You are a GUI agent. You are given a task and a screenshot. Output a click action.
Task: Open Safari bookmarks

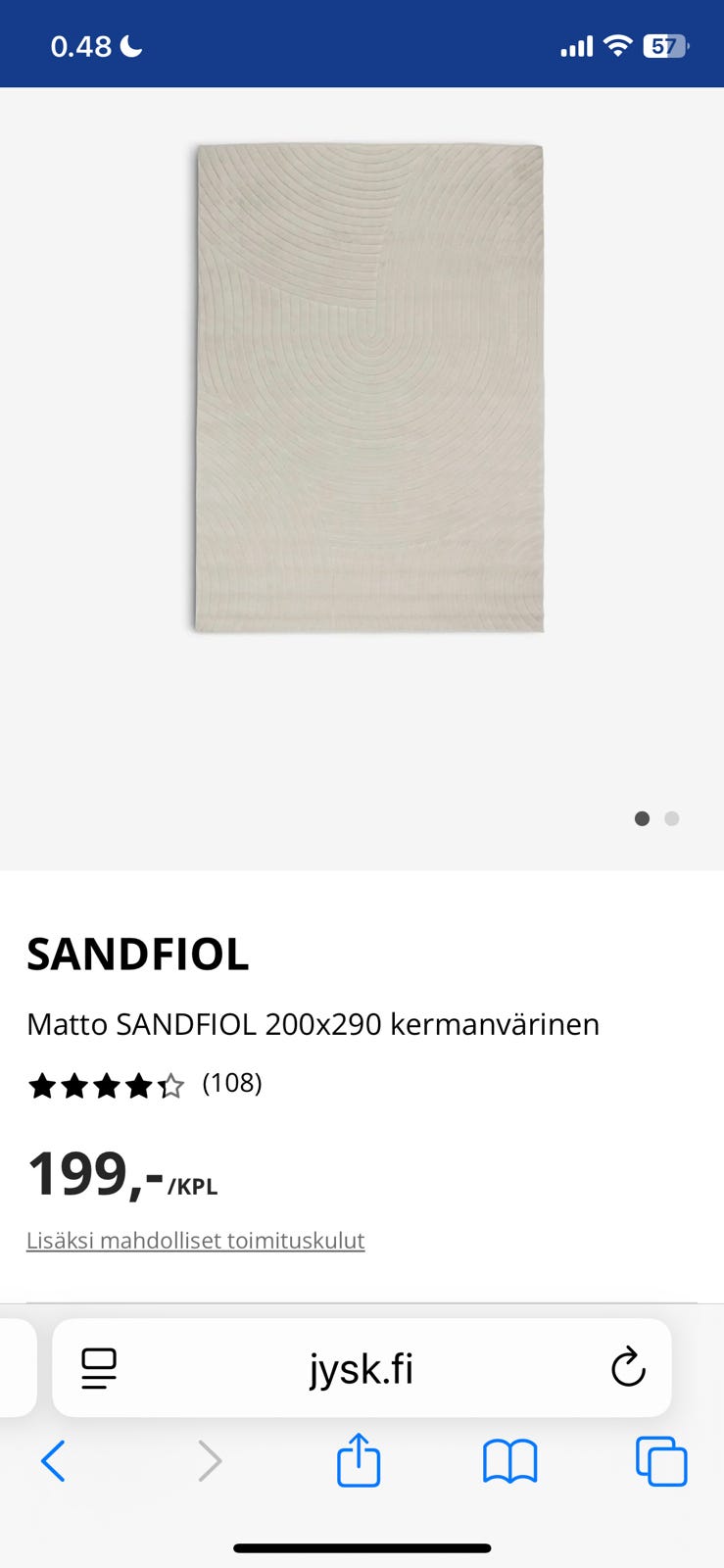510,1461
